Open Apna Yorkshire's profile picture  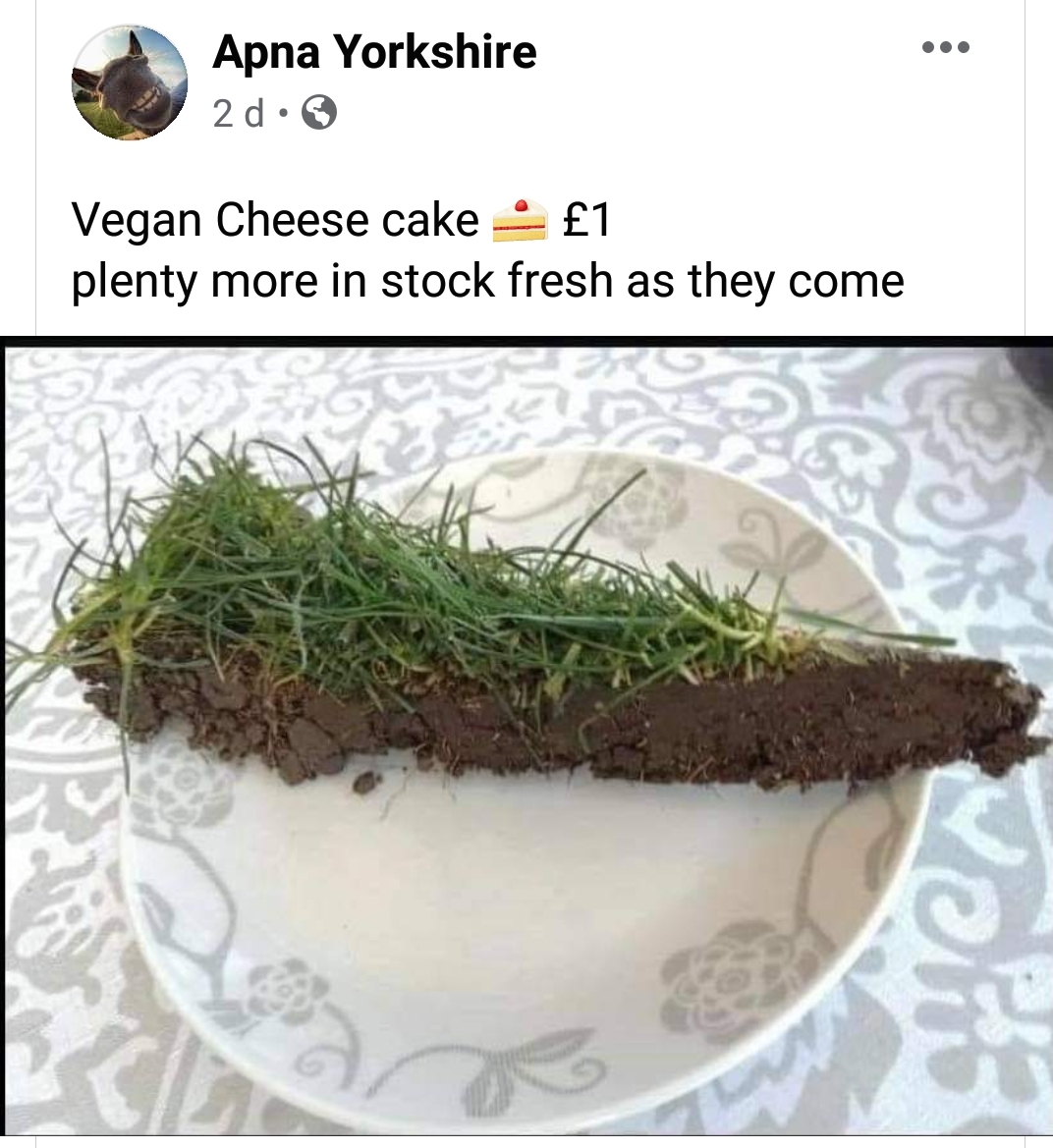point(129,82)
